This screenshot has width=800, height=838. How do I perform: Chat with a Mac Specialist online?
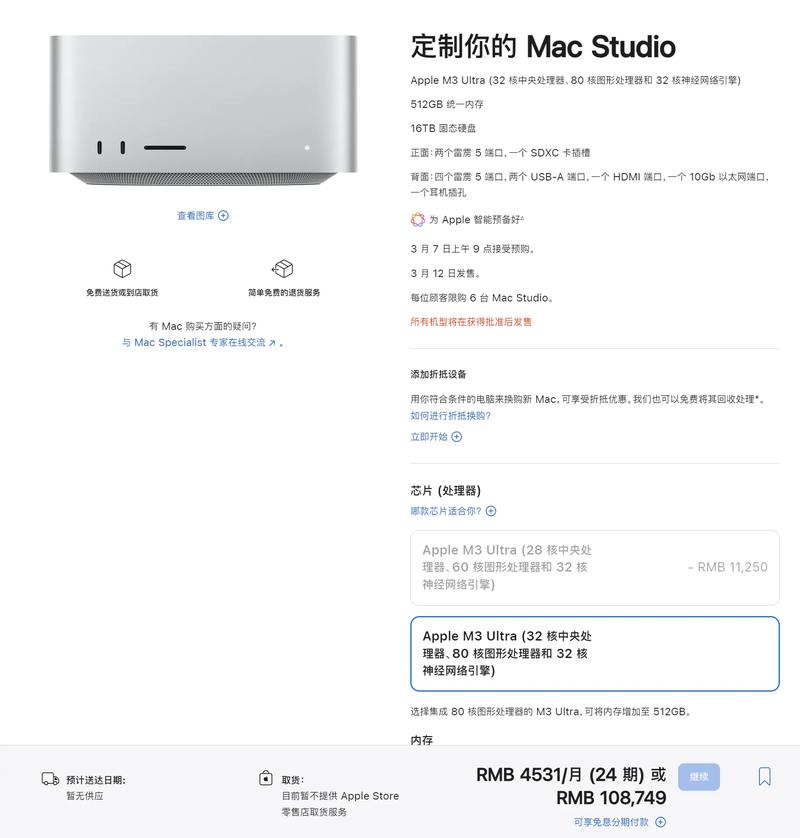point(199,342)
